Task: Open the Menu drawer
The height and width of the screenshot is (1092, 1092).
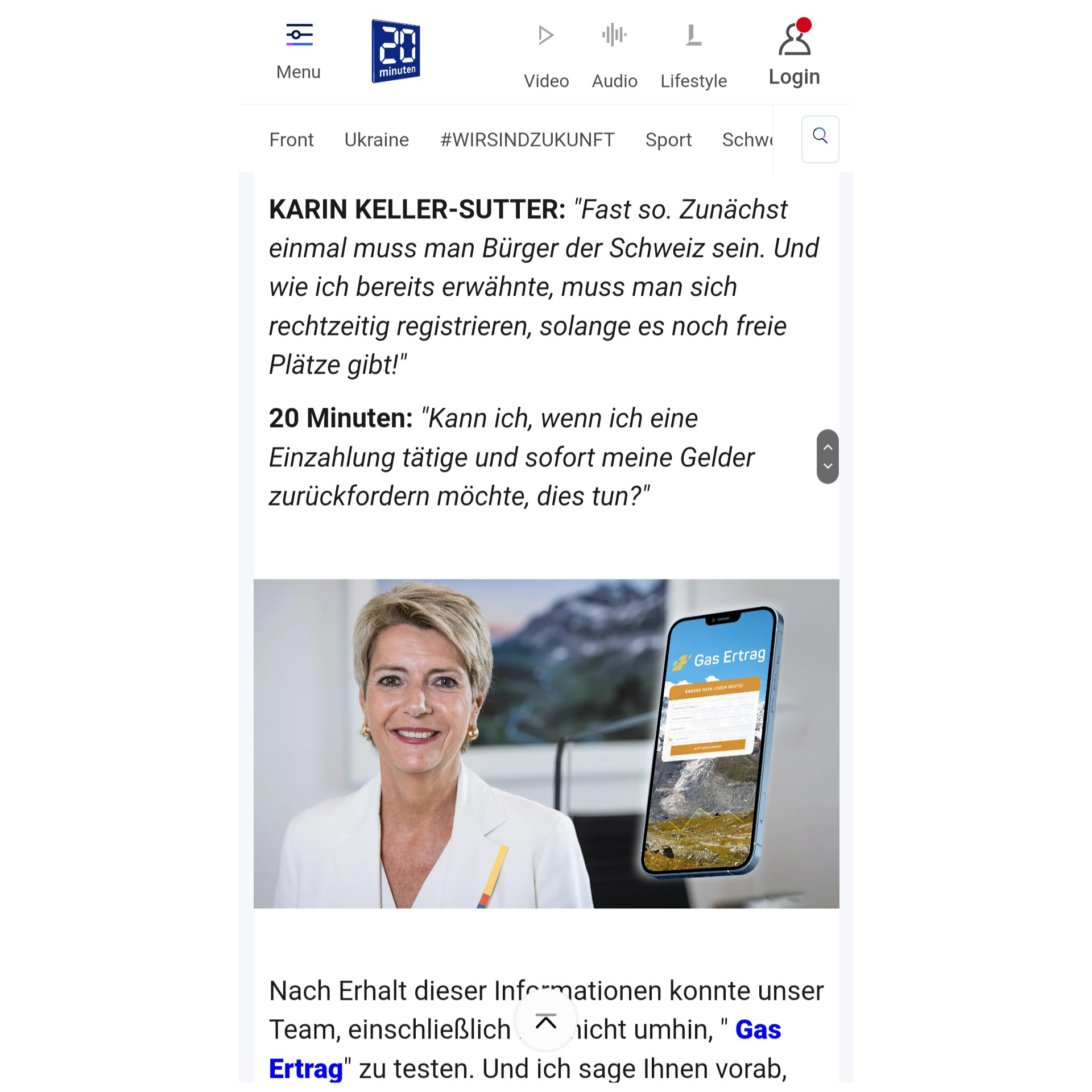Action: [299, 52]
